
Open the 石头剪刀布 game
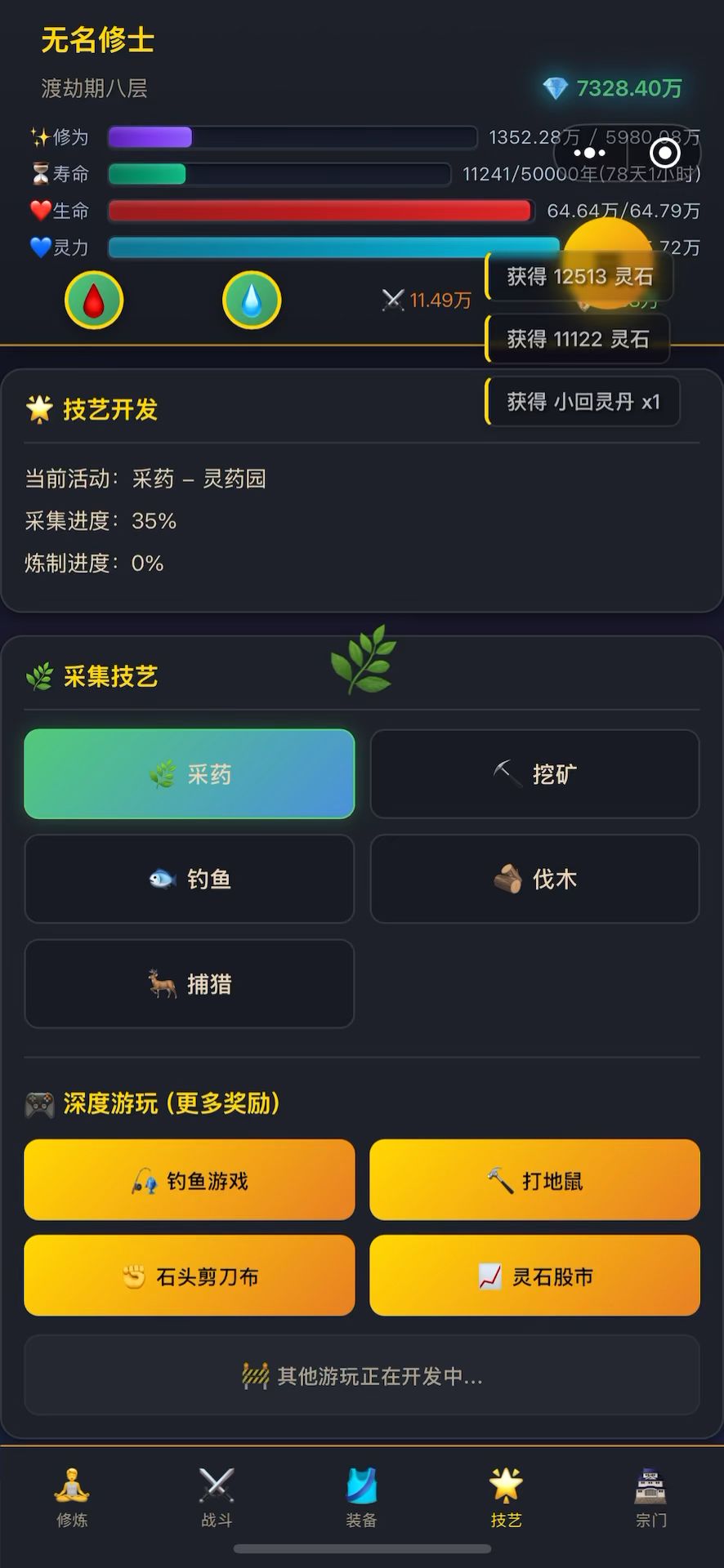pyautogui.click(x=190, y=1276)
